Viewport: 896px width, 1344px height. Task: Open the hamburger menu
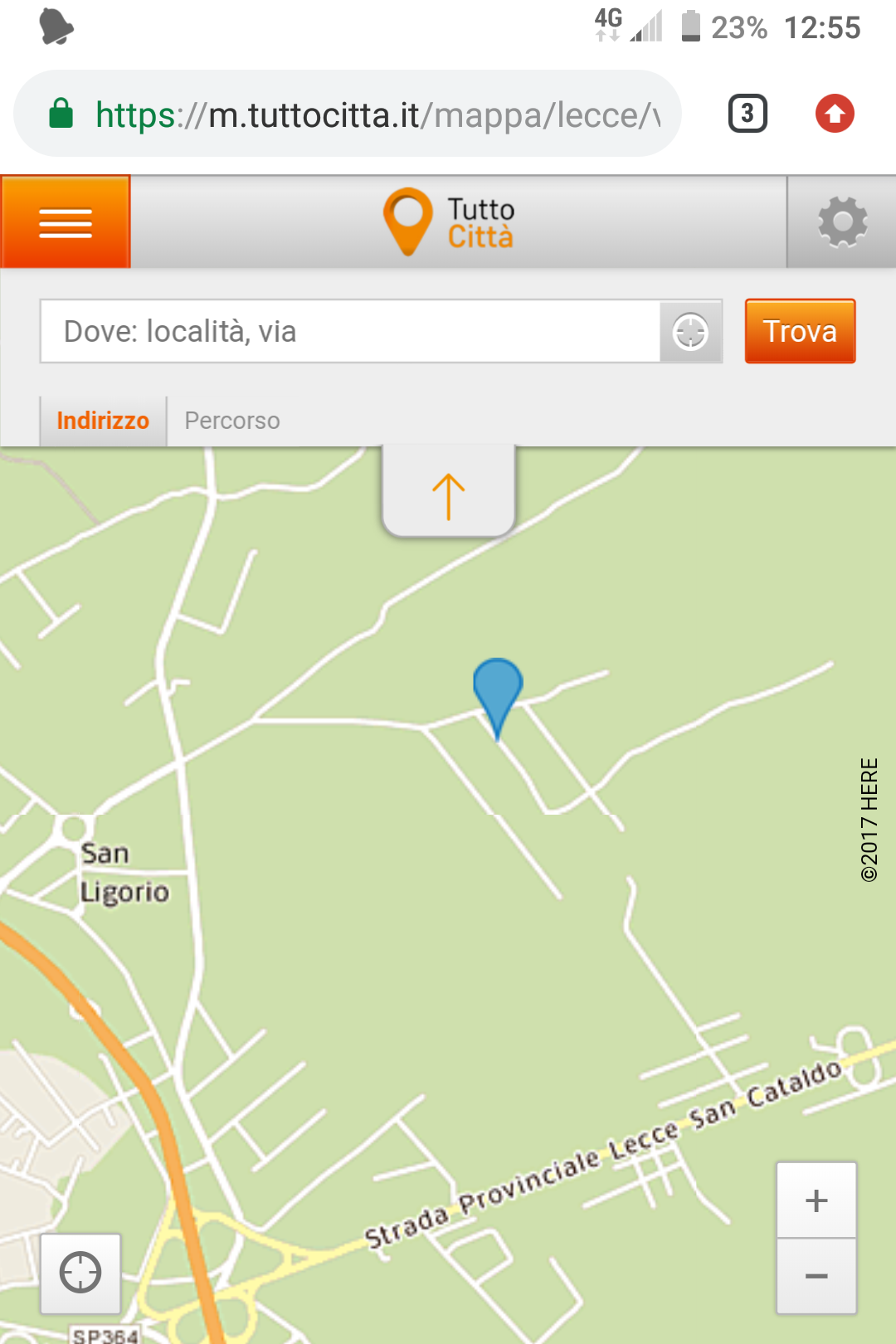point(66,222)
